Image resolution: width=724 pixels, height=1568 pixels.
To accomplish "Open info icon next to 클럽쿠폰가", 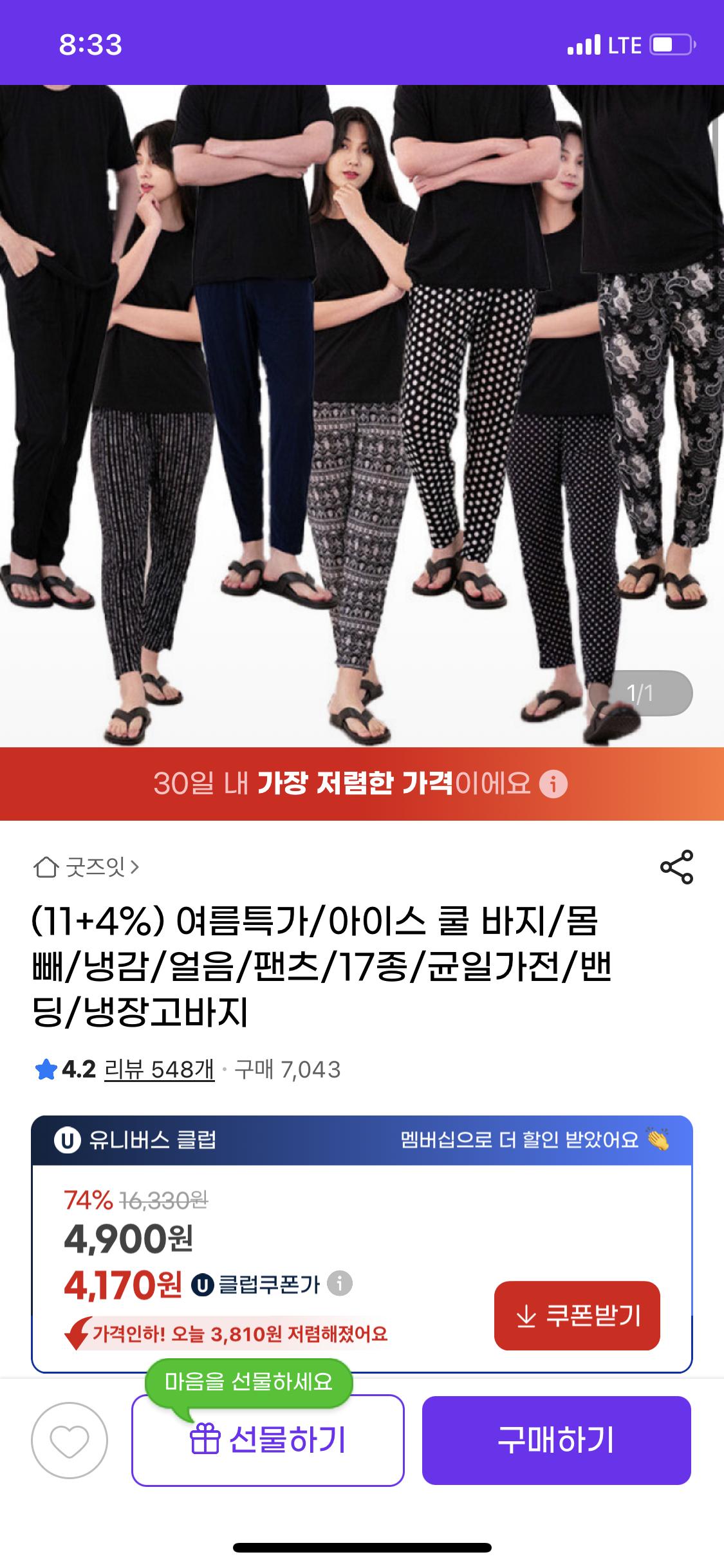I will [340, 1283].
